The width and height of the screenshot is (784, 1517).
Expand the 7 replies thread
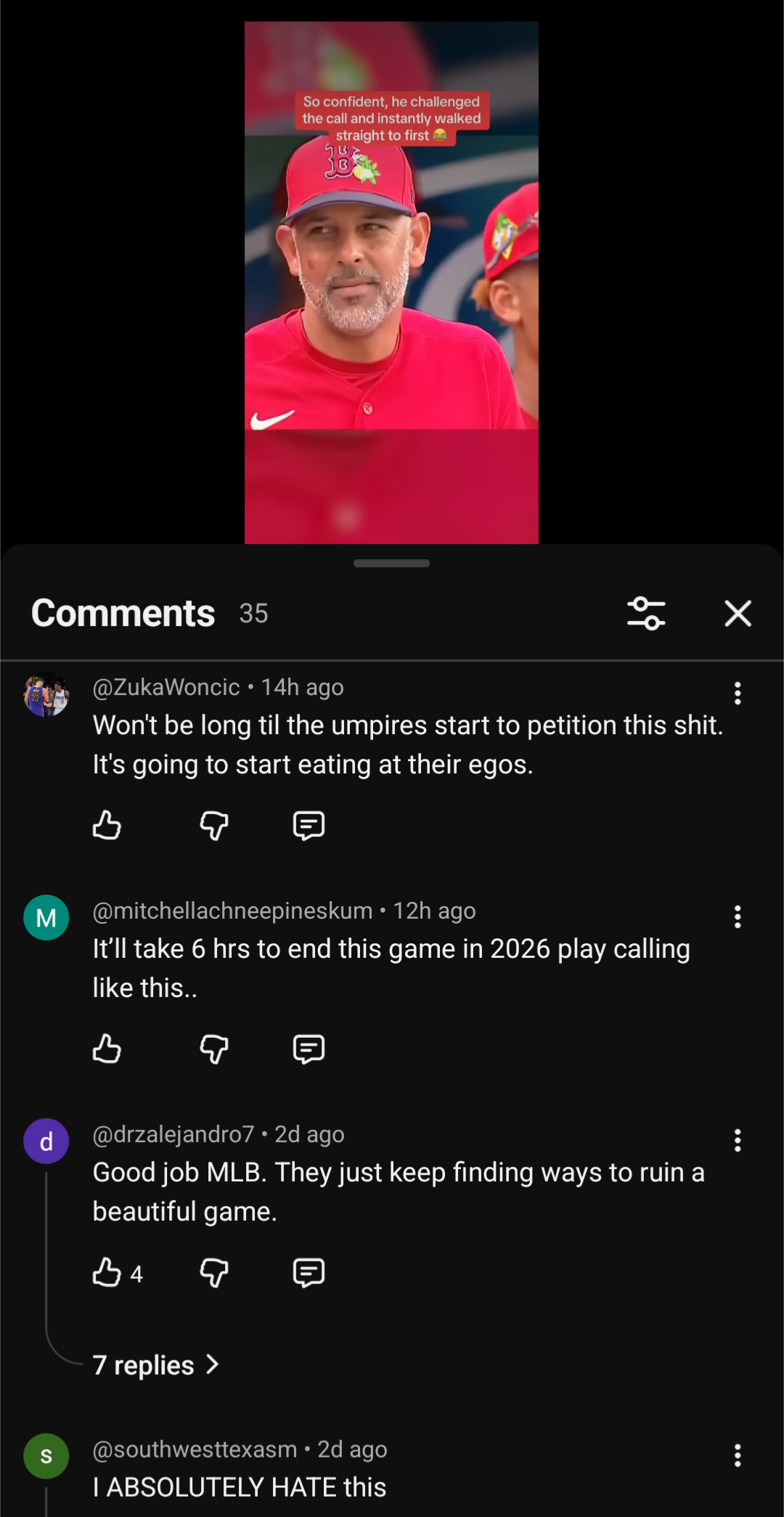[155, 1365]
